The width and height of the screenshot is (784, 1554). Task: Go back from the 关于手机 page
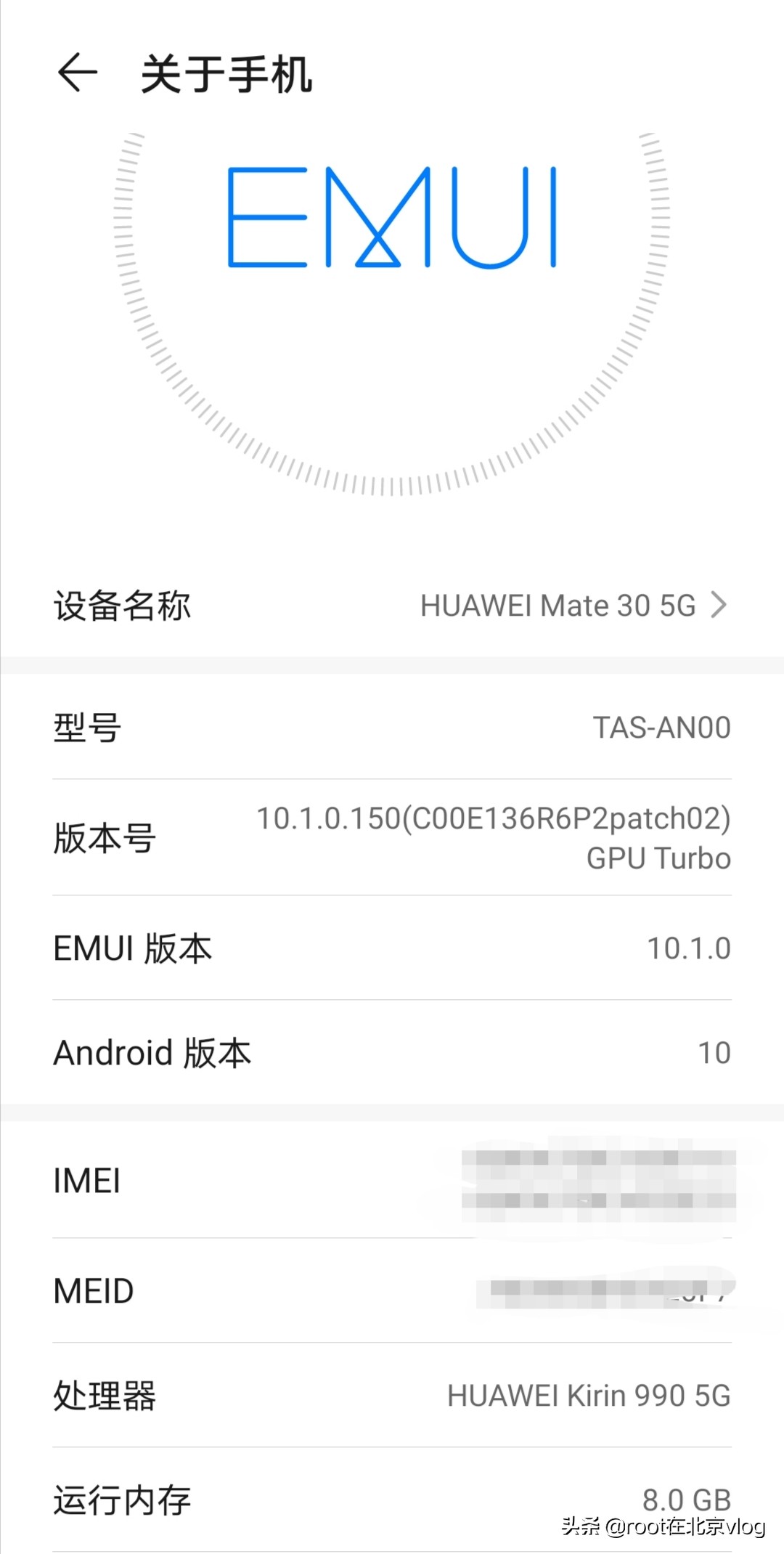tap(77, 73)
